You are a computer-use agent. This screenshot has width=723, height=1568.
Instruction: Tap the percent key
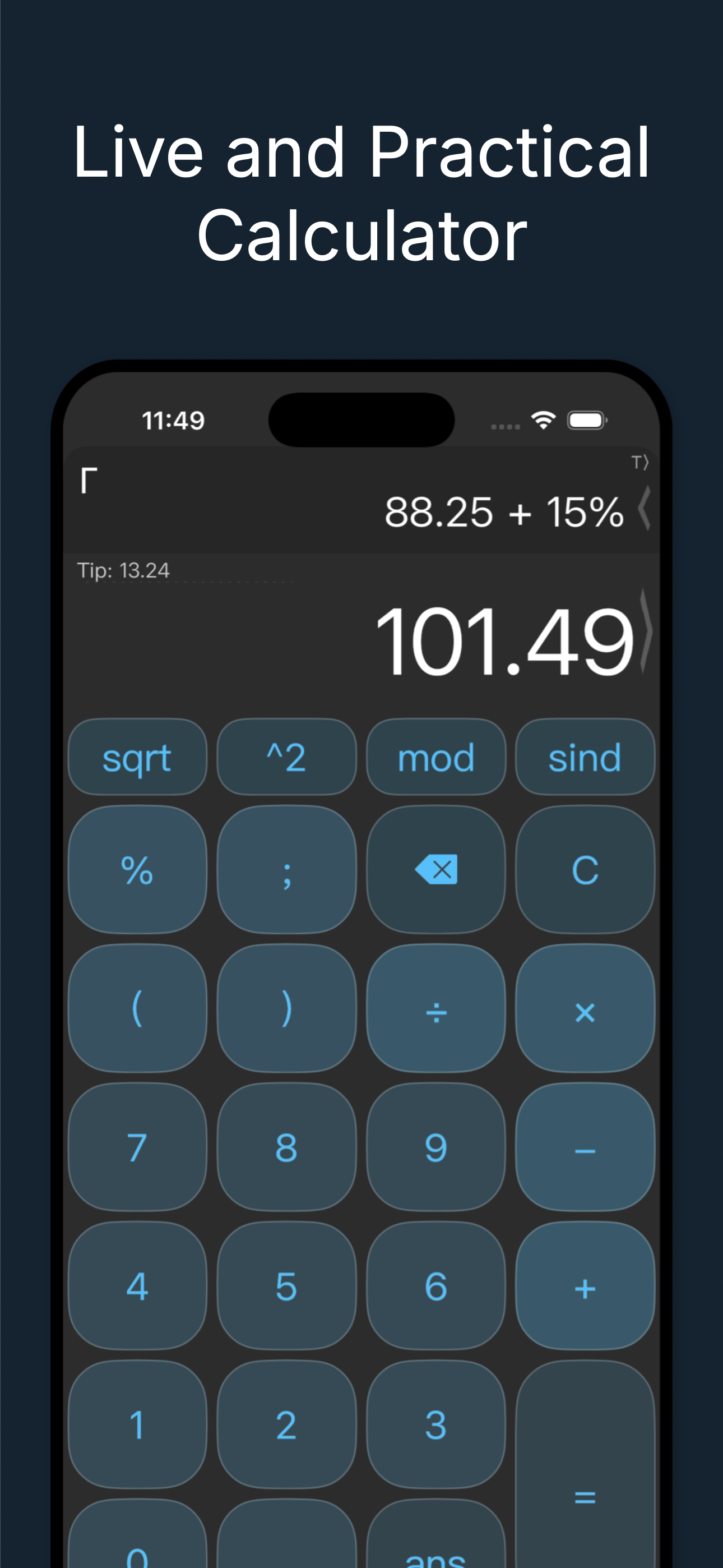click(x=137, y=870)
